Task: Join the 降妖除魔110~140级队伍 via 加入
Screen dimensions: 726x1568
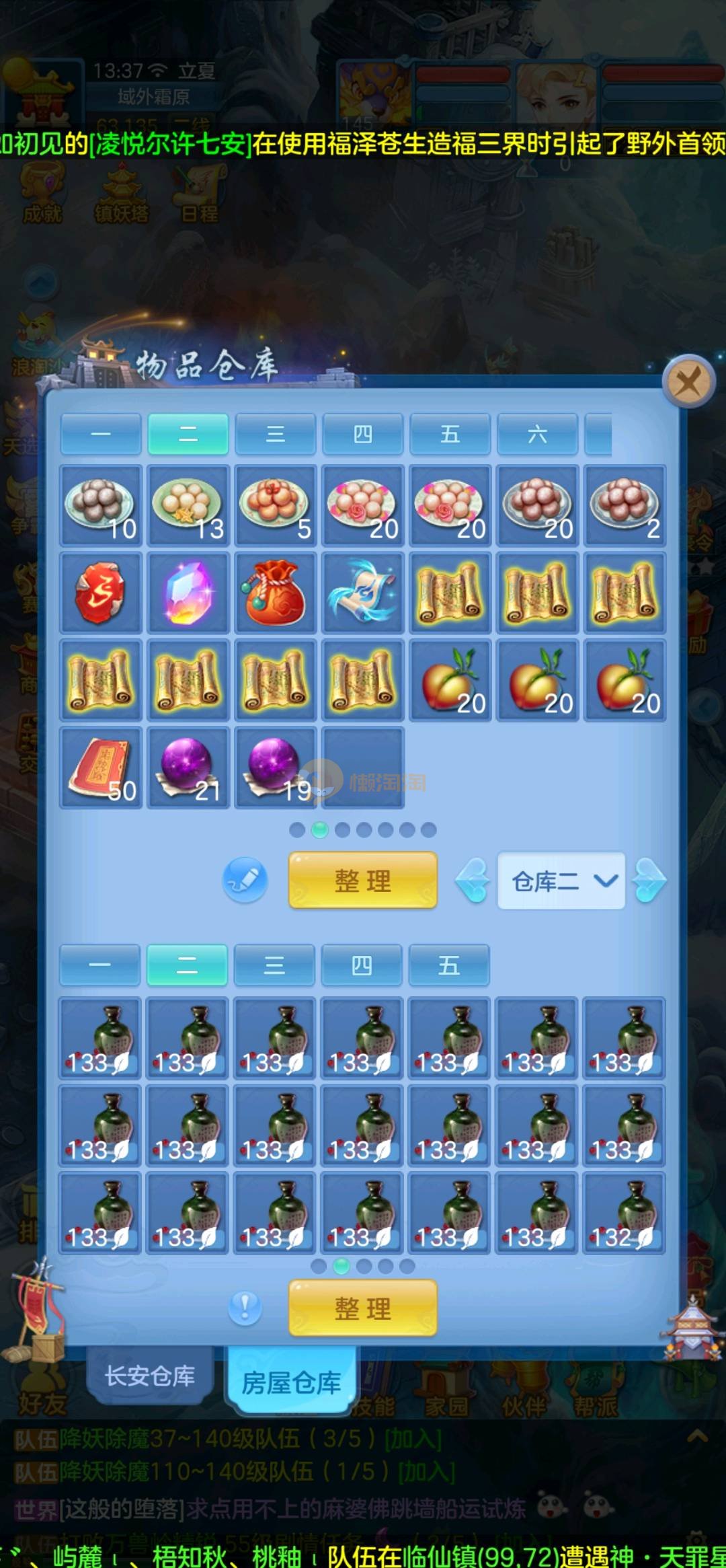Action: 426,1471
